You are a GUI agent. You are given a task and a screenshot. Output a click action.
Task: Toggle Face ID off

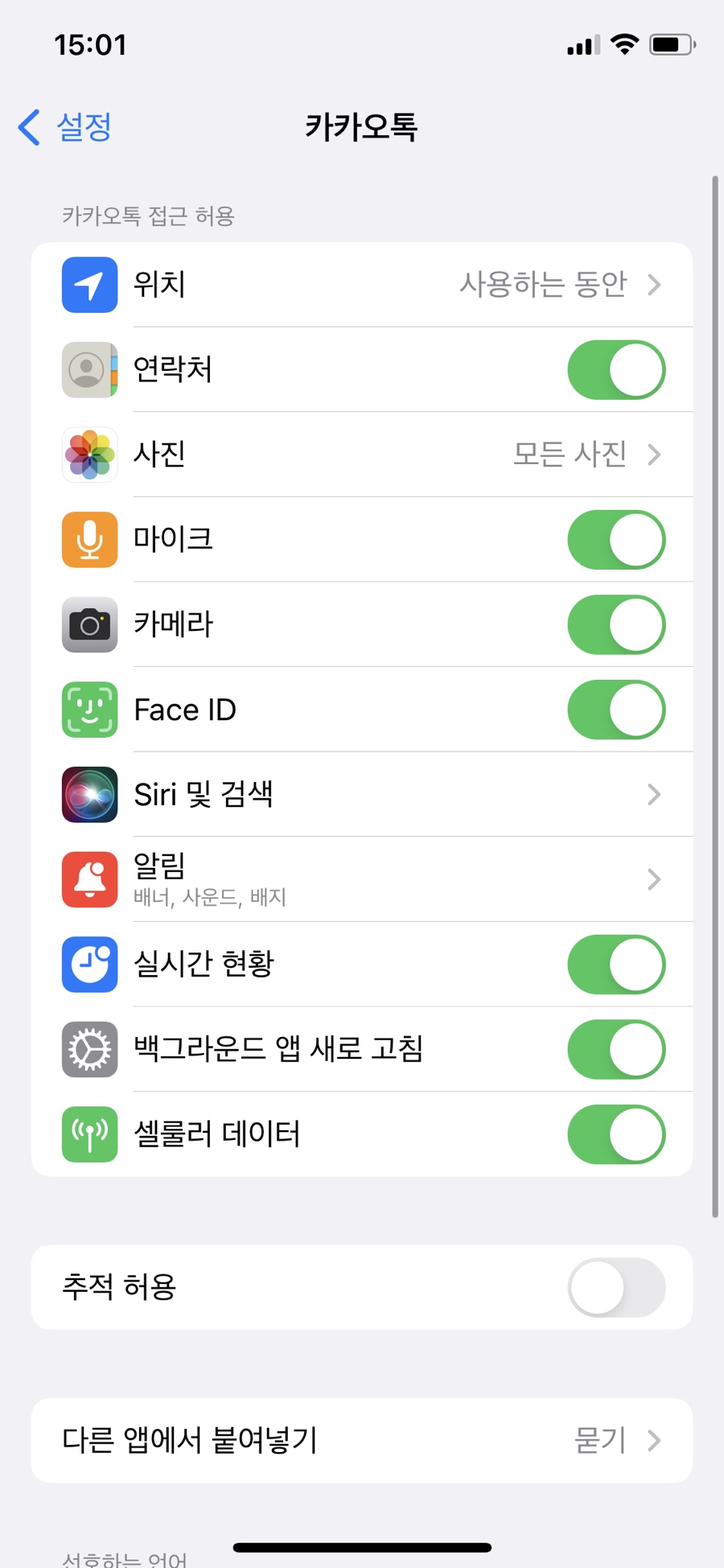click(x=615, y=710)
